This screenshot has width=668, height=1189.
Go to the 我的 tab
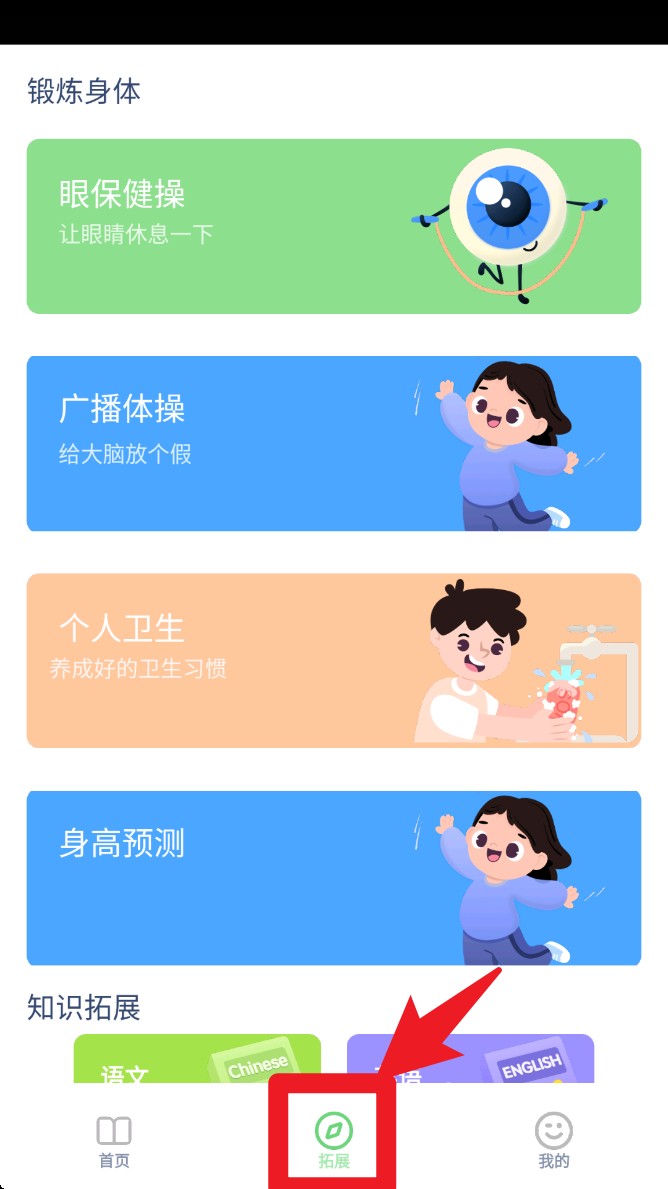553,1141
